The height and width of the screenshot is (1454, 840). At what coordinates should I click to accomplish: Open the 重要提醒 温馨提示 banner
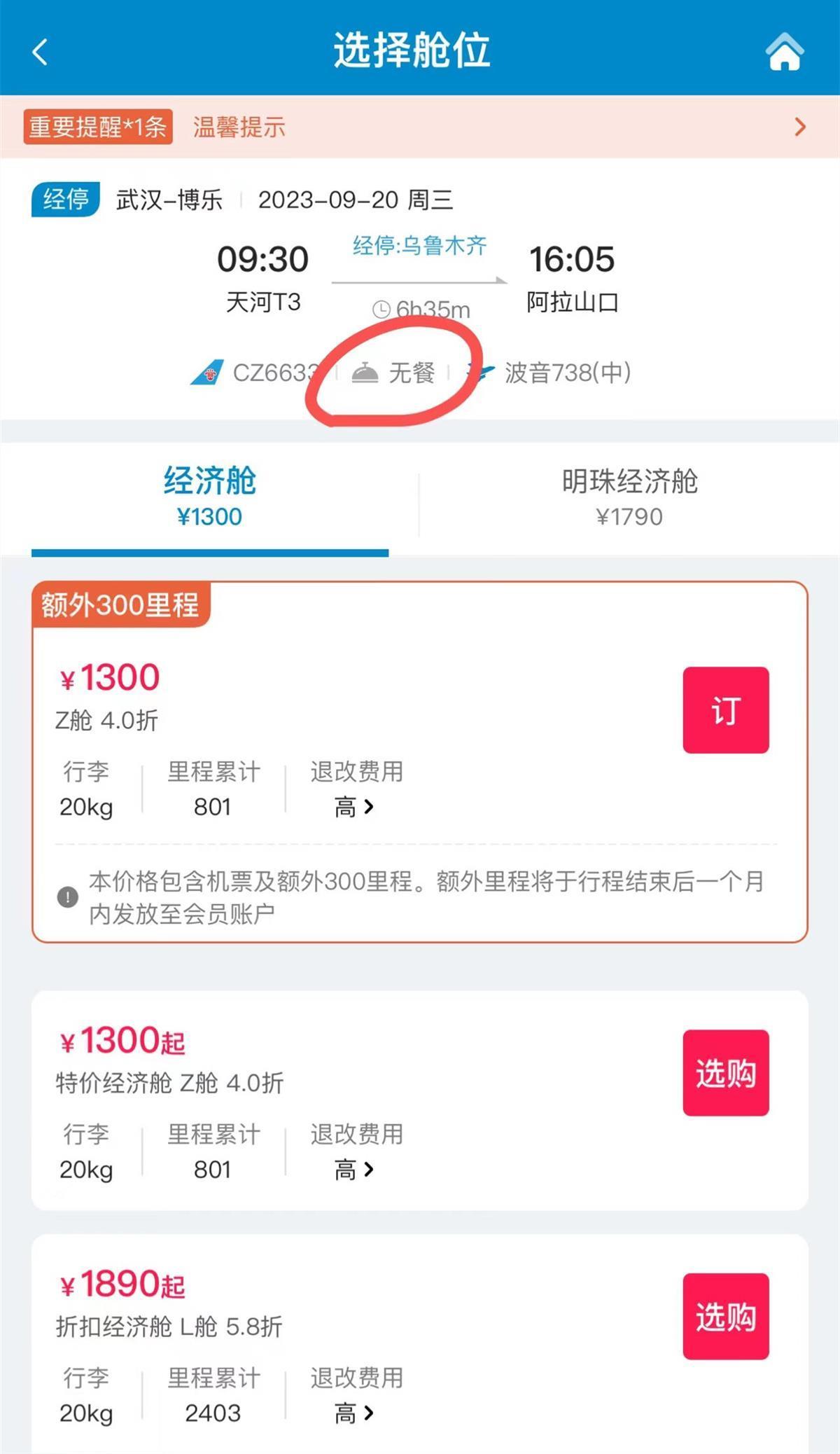point(420,127)
